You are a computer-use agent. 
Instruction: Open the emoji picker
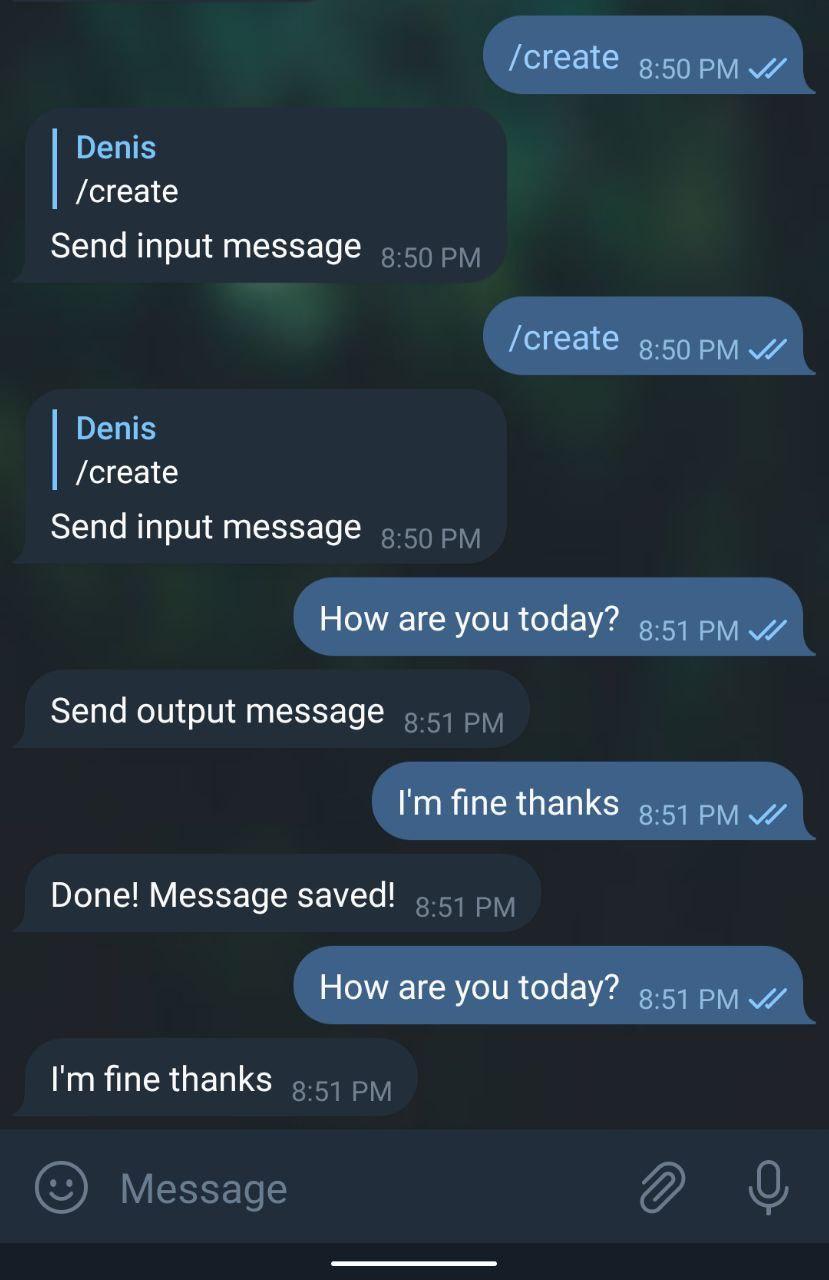[x=62, y=1187]
